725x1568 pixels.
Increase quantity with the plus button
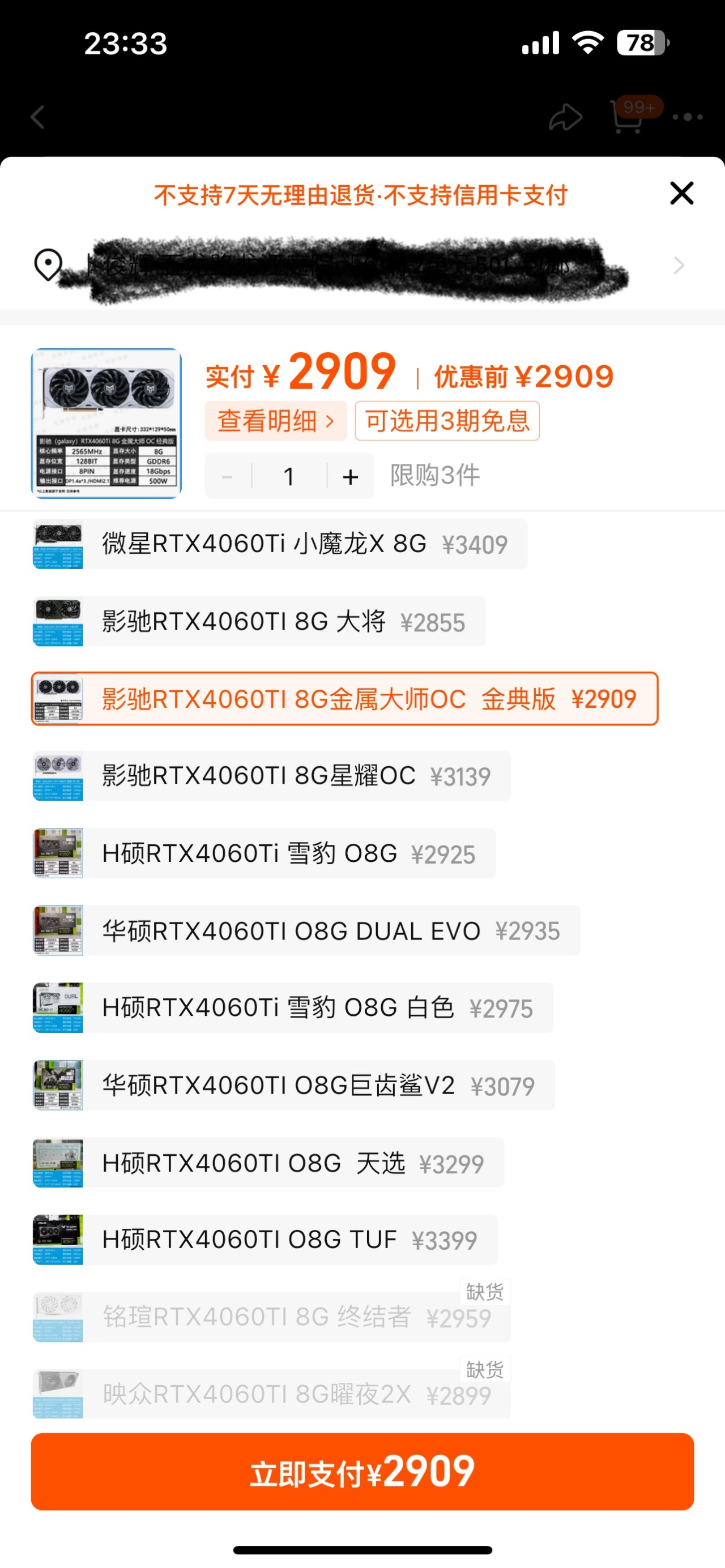[x=350, y=476]
